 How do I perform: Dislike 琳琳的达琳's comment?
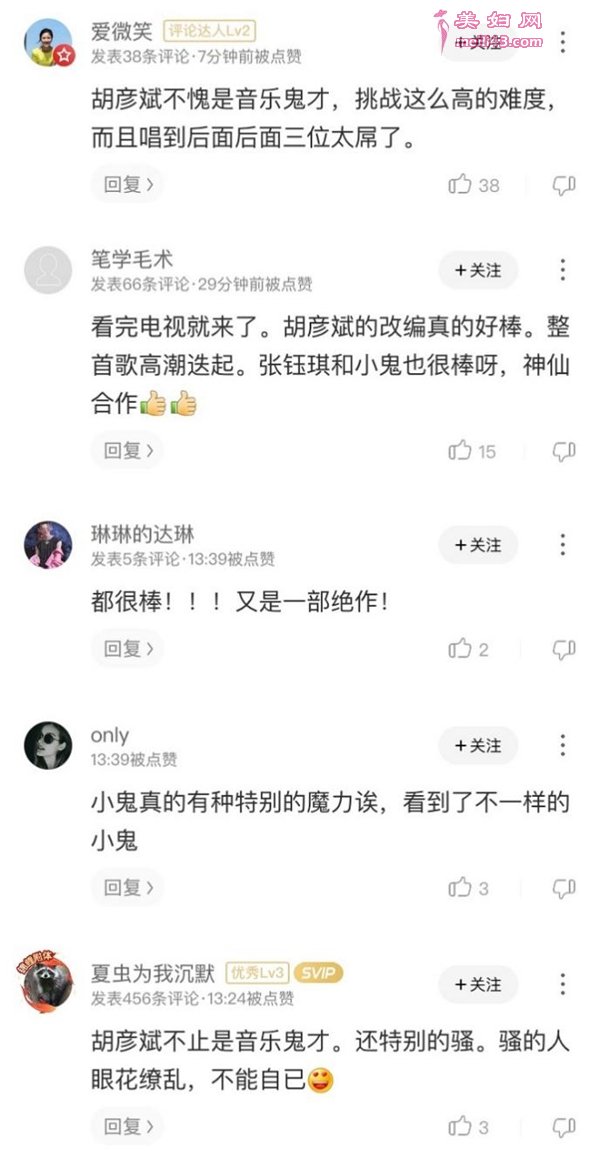pos(564,649)
